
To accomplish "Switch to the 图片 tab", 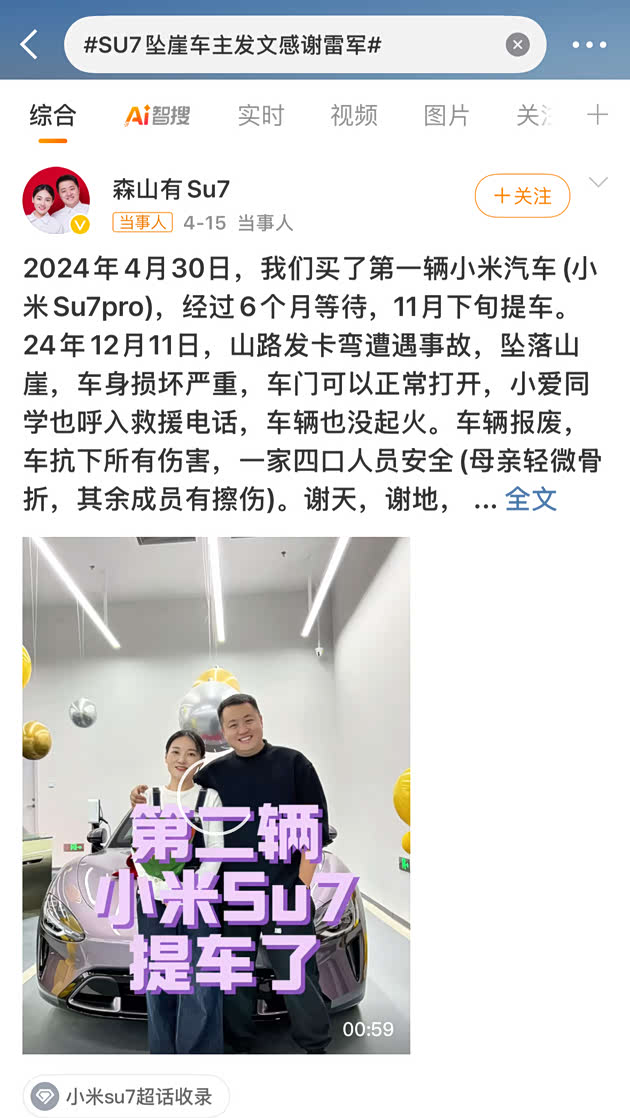I will [446, 115].
